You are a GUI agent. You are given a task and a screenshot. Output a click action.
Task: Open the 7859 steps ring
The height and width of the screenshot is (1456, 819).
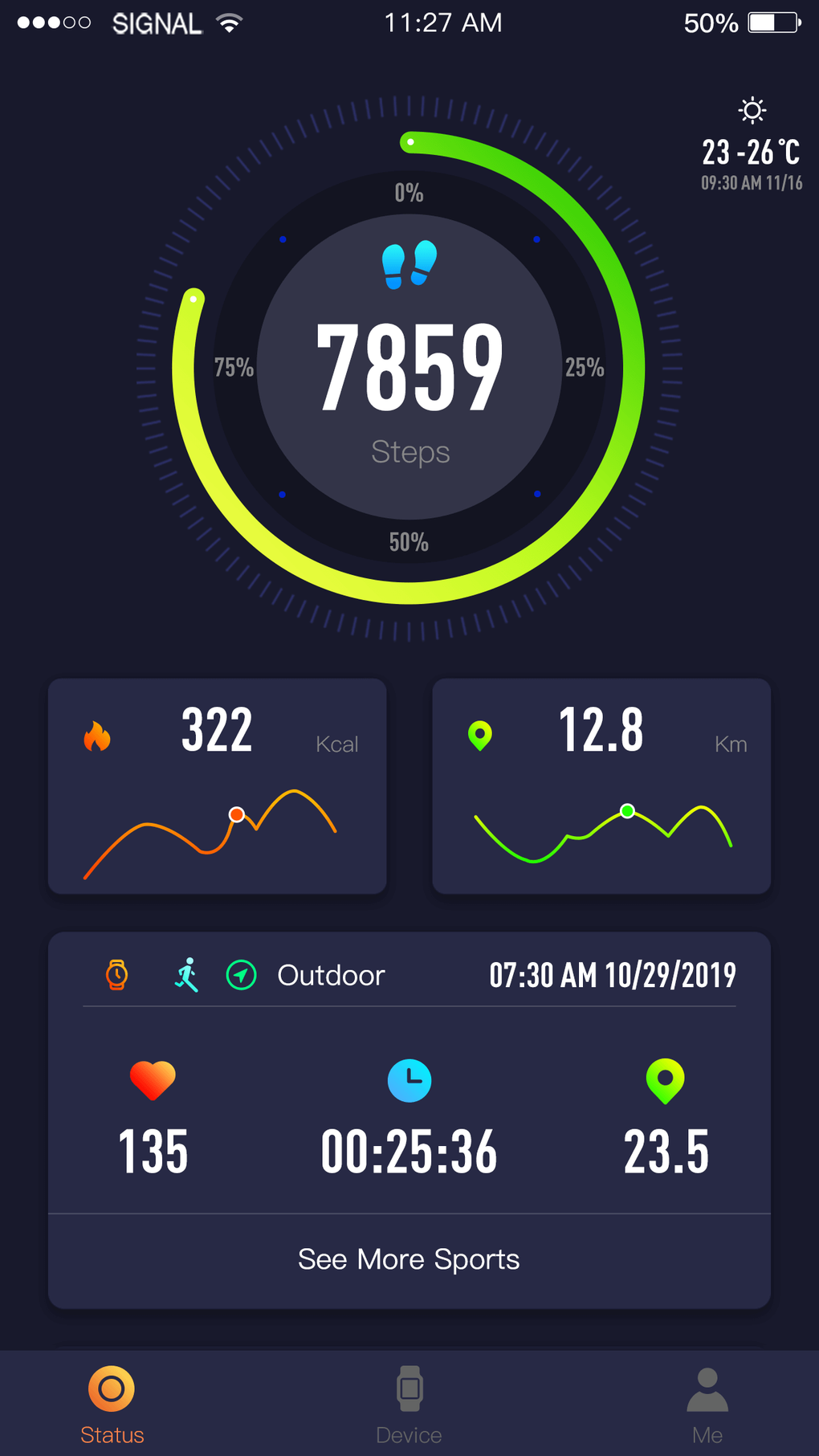[x=409, y=368]
